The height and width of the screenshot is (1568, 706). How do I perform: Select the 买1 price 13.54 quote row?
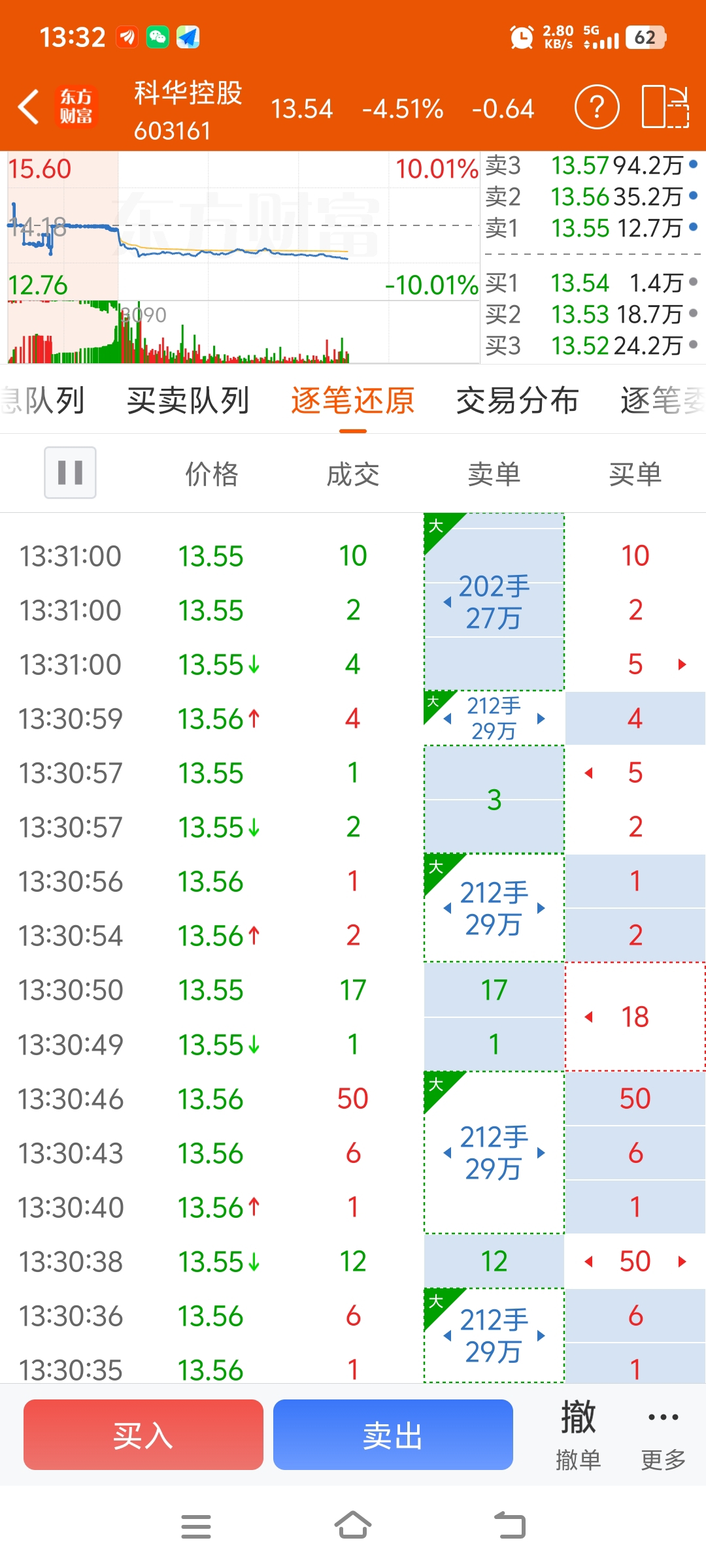(592, 283)
